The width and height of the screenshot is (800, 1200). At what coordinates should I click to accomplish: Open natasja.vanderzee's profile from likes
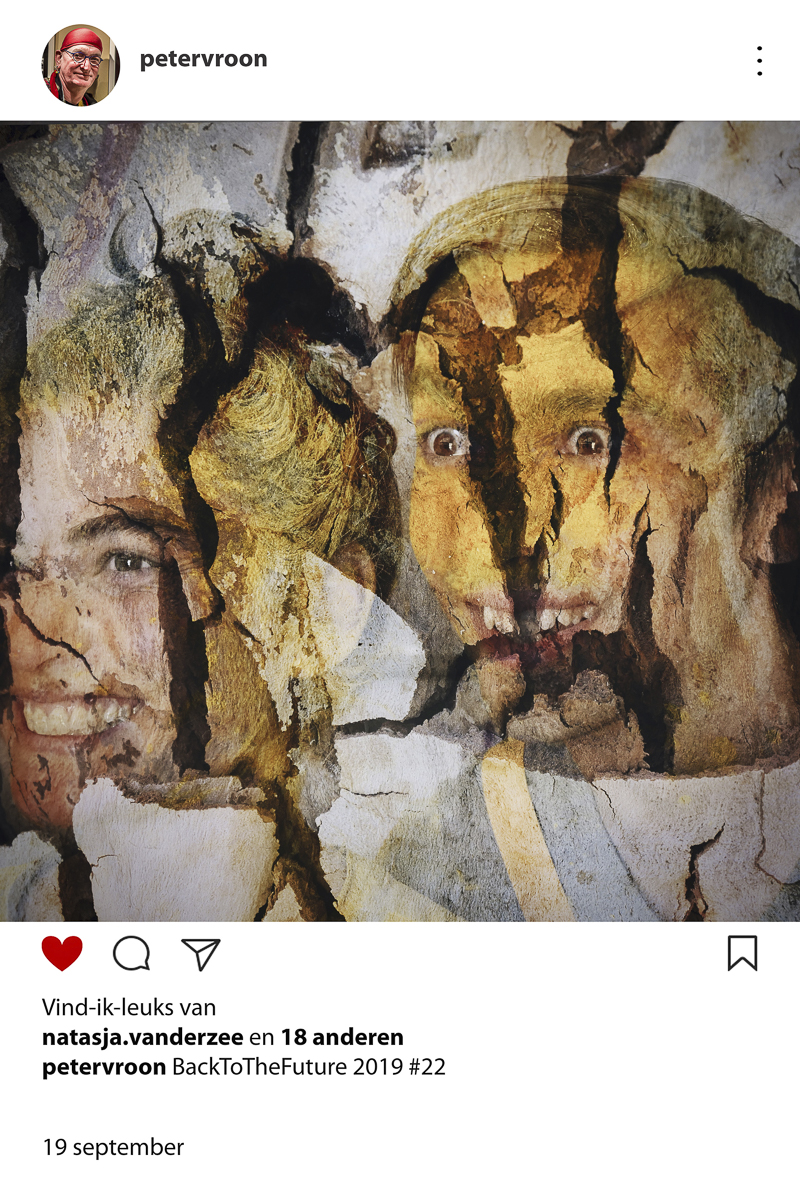point(143,1037)
